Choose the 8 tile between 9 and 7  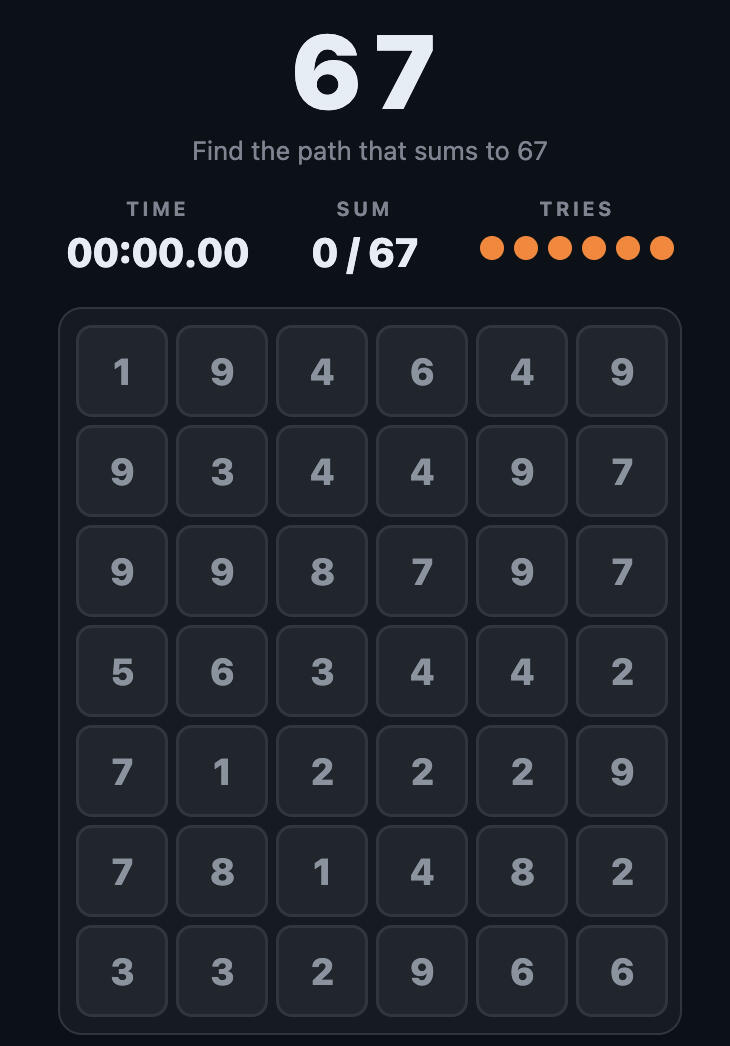tap(322, 571)
